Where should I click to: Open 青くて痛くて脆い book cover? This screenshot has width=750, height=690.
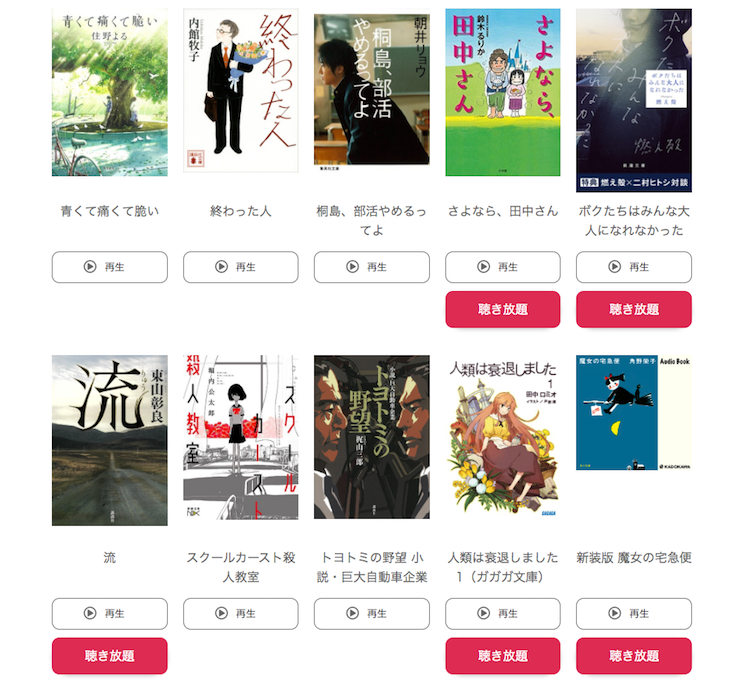pos(109,93)
